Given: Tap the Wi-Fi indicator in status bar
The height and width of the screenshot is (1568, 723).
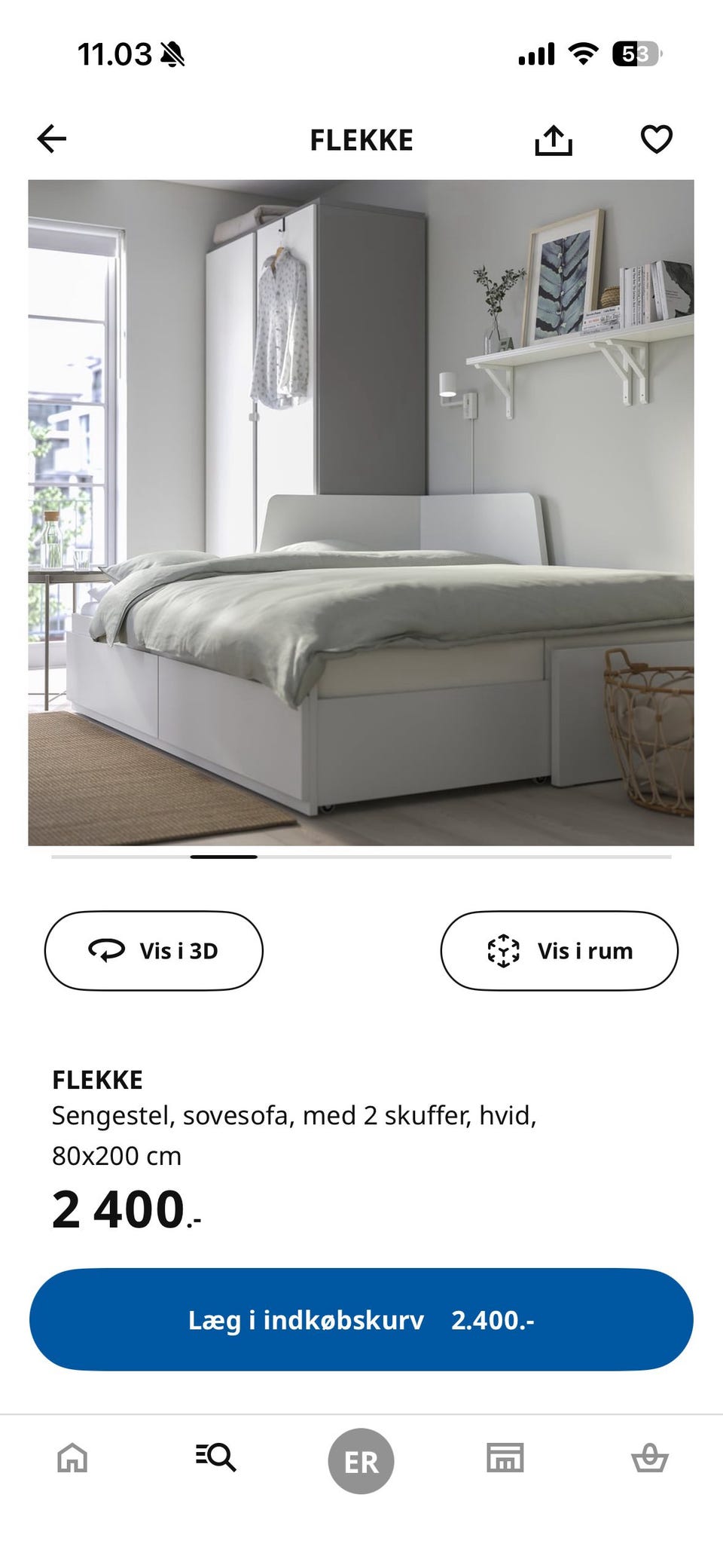Looking at the screenshot, I should click(584, 54).
